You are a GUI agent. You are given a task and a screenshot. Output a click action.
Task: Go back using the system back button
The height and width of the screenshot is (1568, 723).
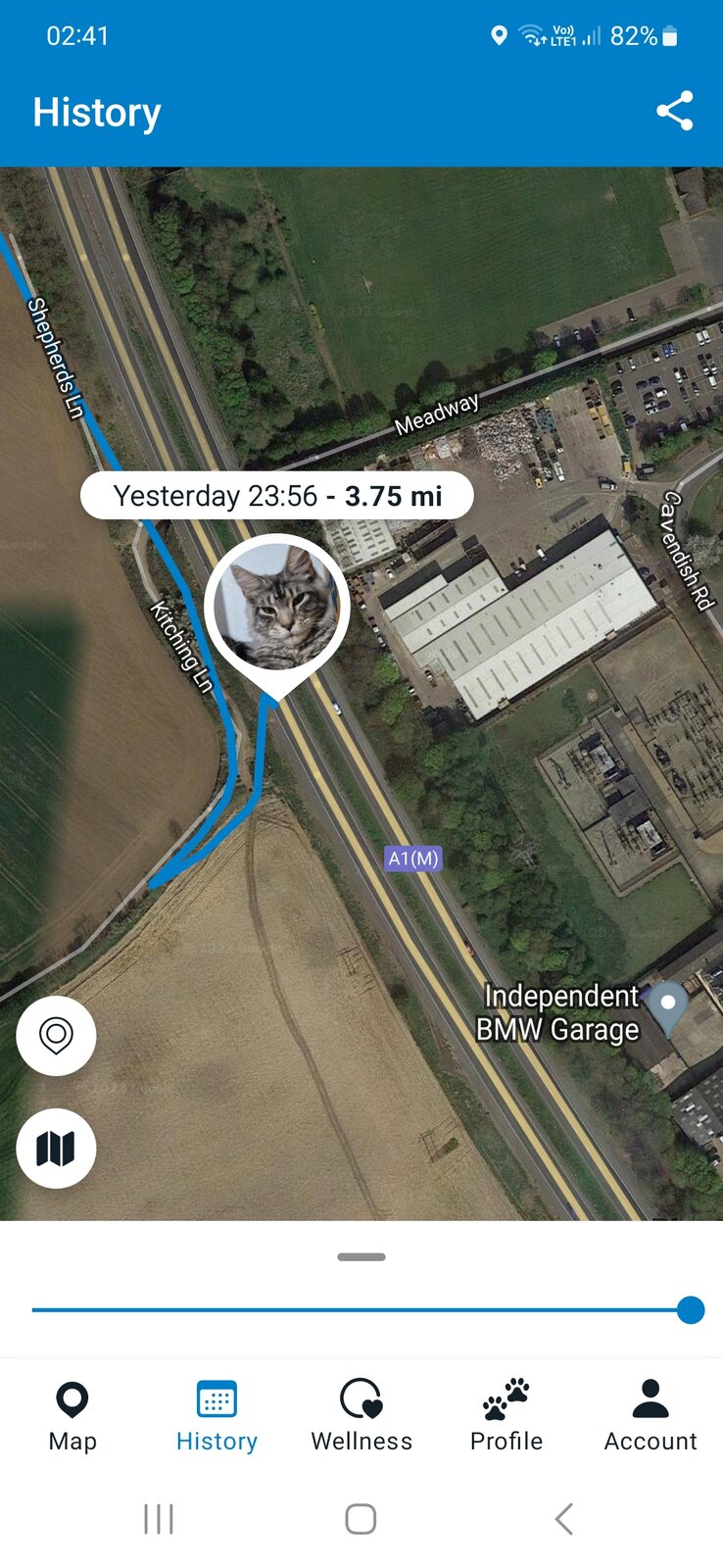pyautogui.click(x=563, y=1519)
